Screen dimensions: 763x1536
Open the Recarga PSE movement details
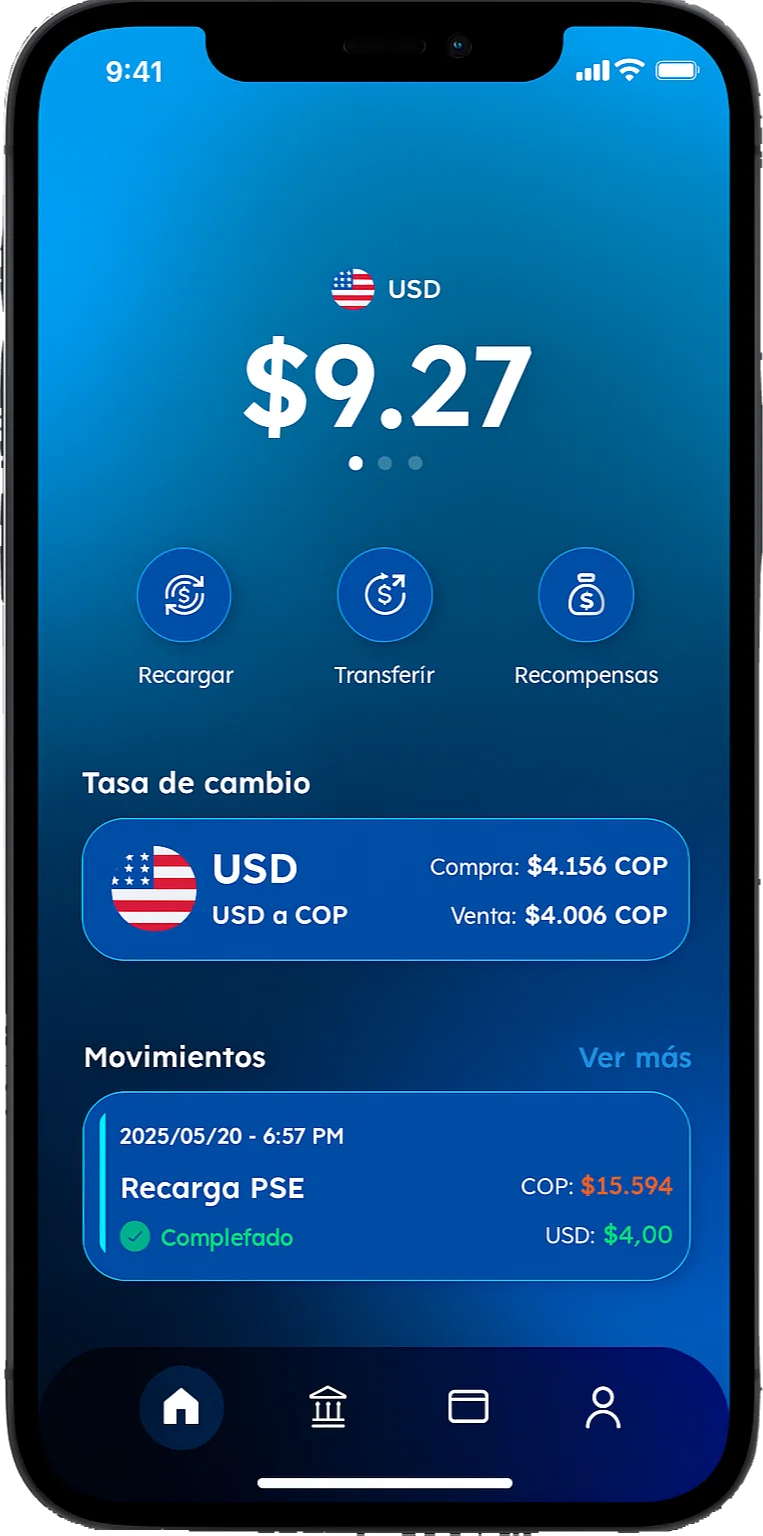[x=385, y=1186]
